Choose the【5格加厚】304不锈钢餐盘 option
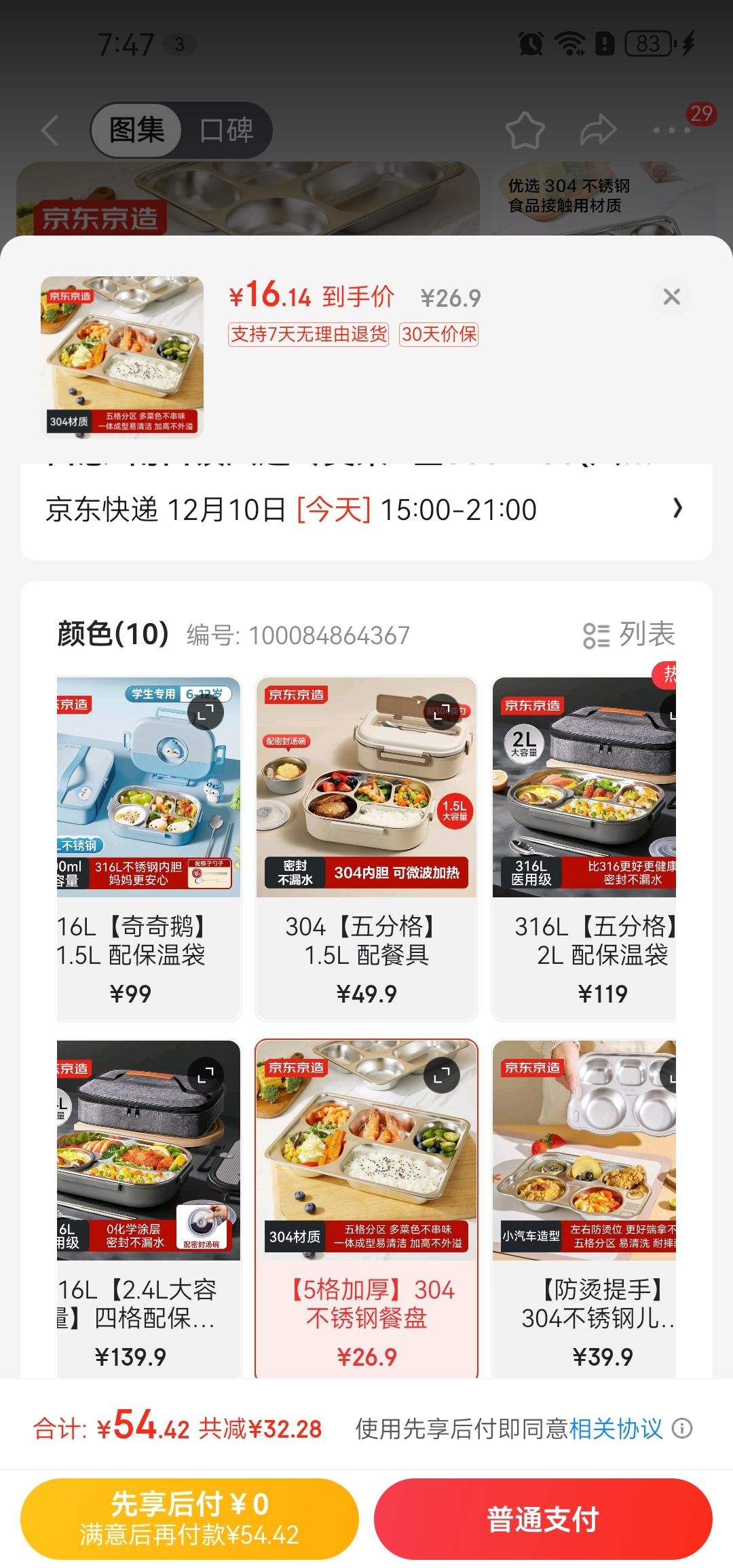Viewport: 733px width, 1568px height. tap(366, 1208)
